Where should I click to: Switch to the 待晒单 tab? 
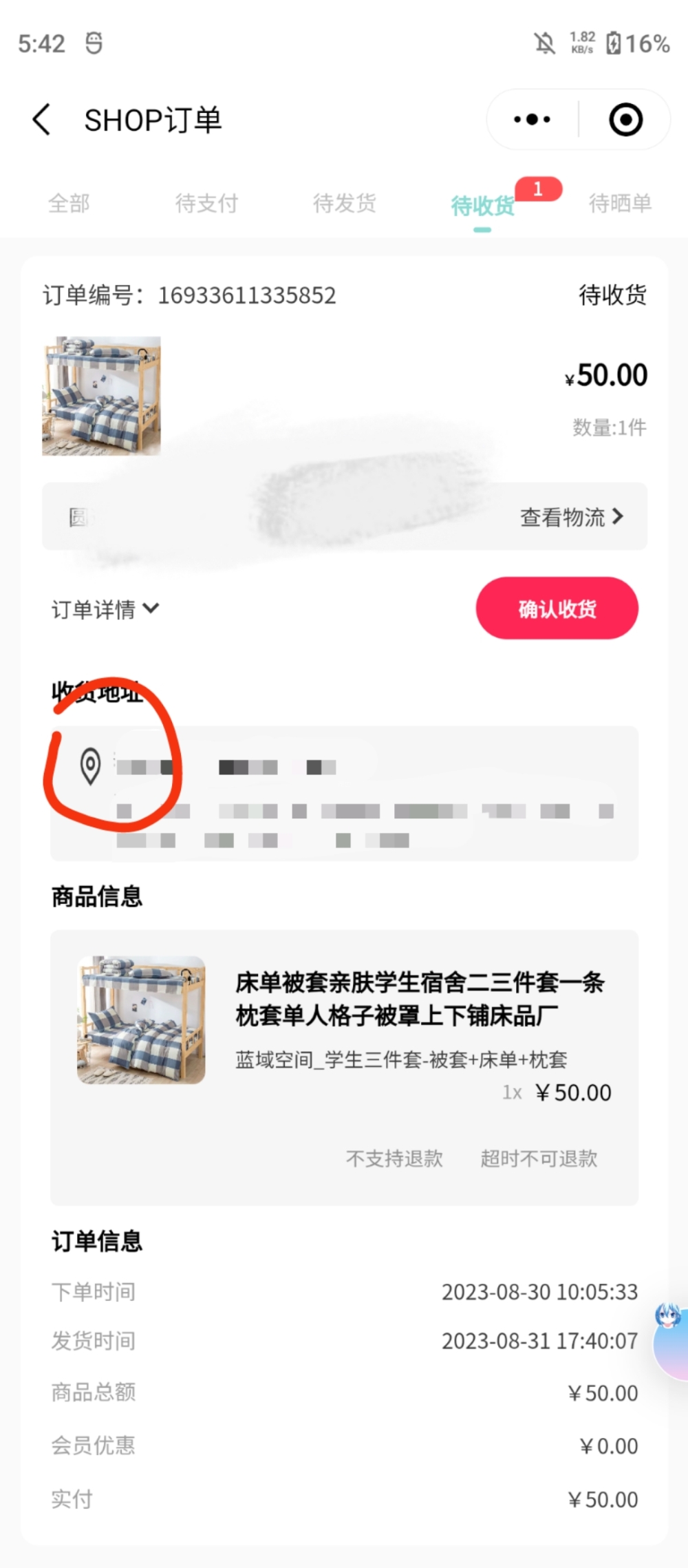point(620,204)
